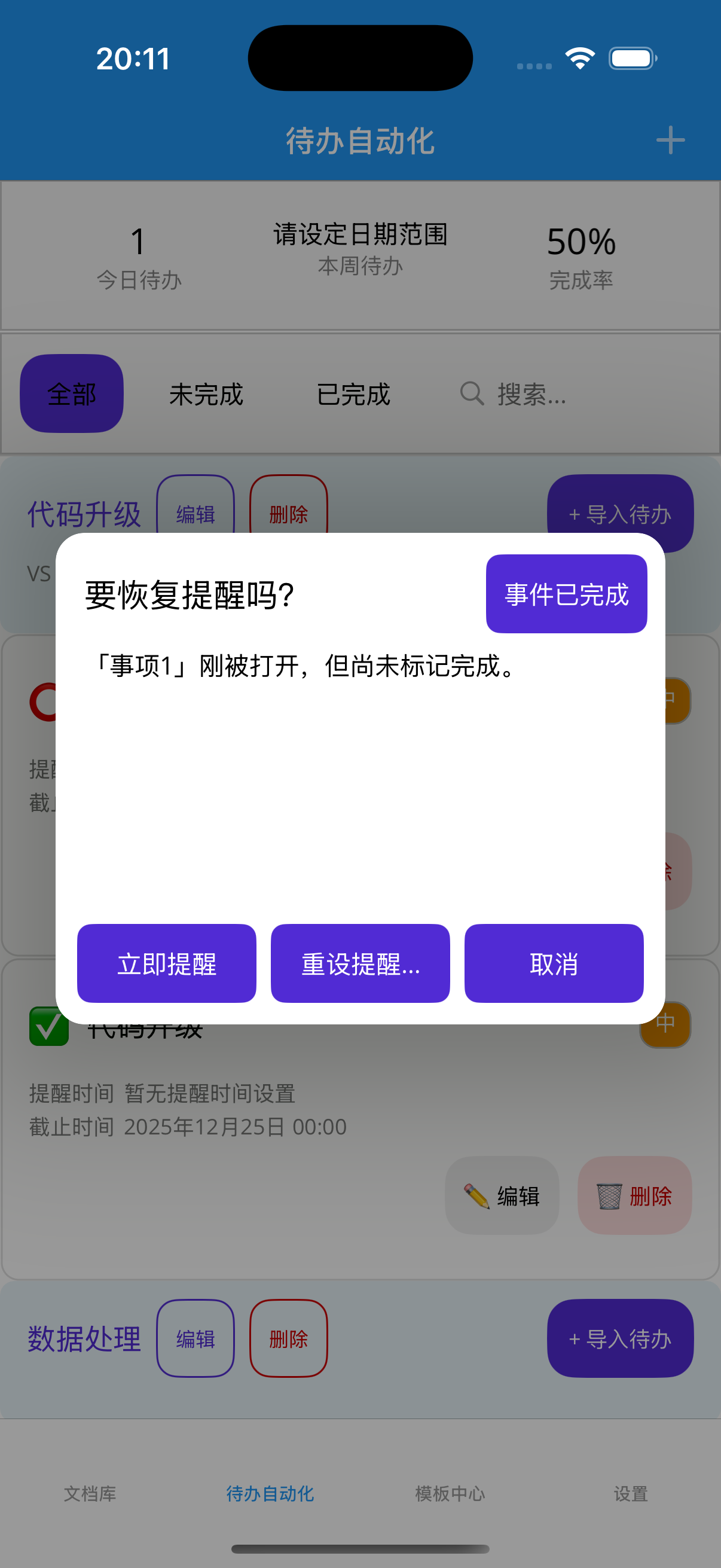Click 取消 to dismiss the reminder dialog
Screen dimensions: 721x1568
tap(553, 963)
